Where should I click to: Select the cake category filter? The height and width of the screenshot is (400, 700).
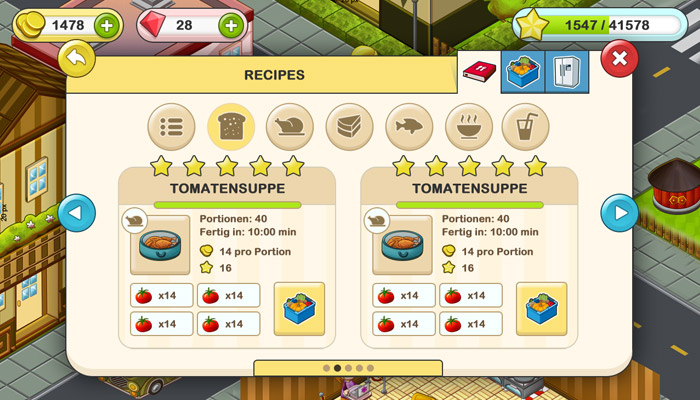pos(350,126)
